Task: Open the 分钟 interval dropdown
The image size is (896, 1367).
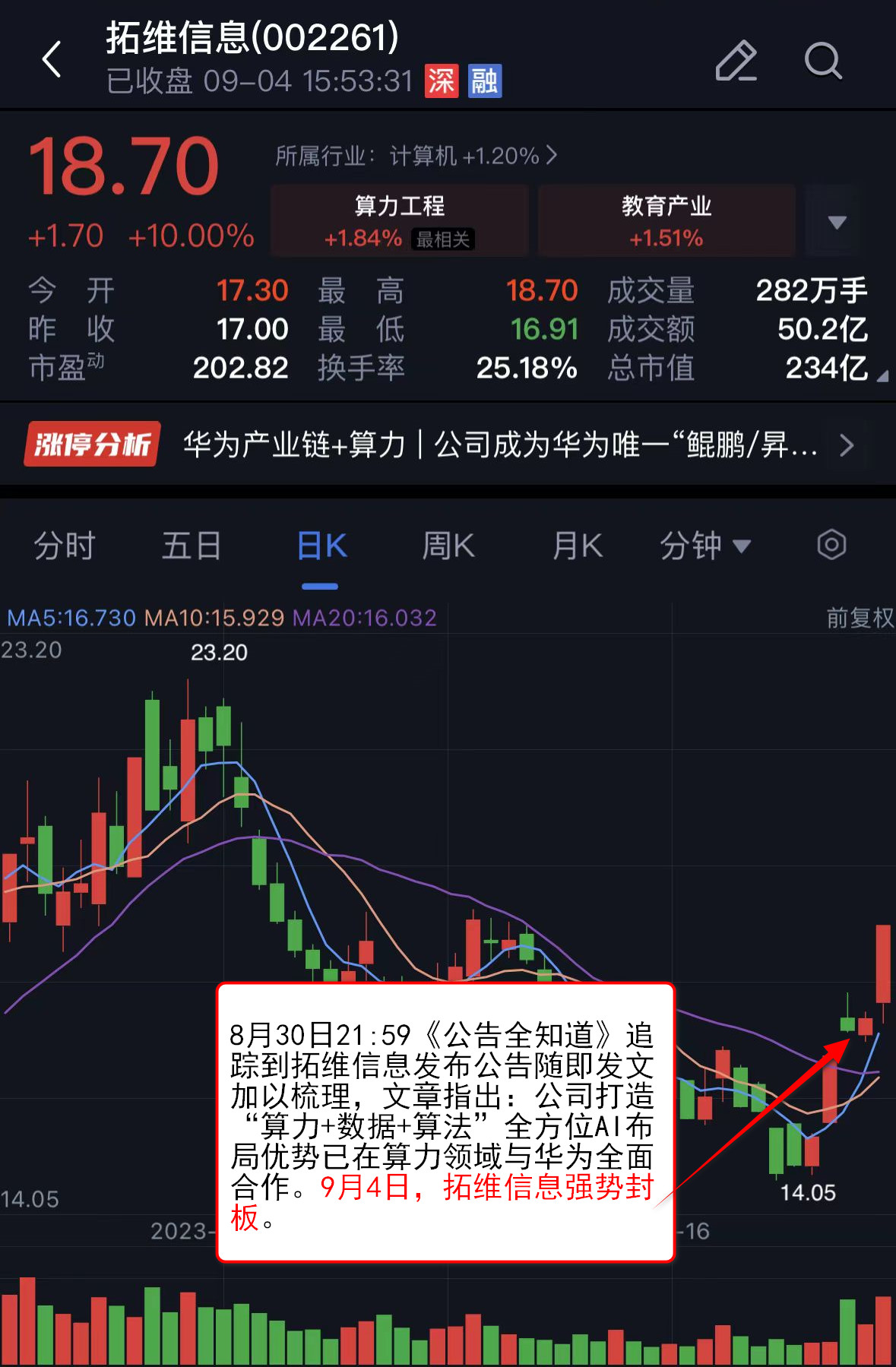Action: [x=704, y=546]
